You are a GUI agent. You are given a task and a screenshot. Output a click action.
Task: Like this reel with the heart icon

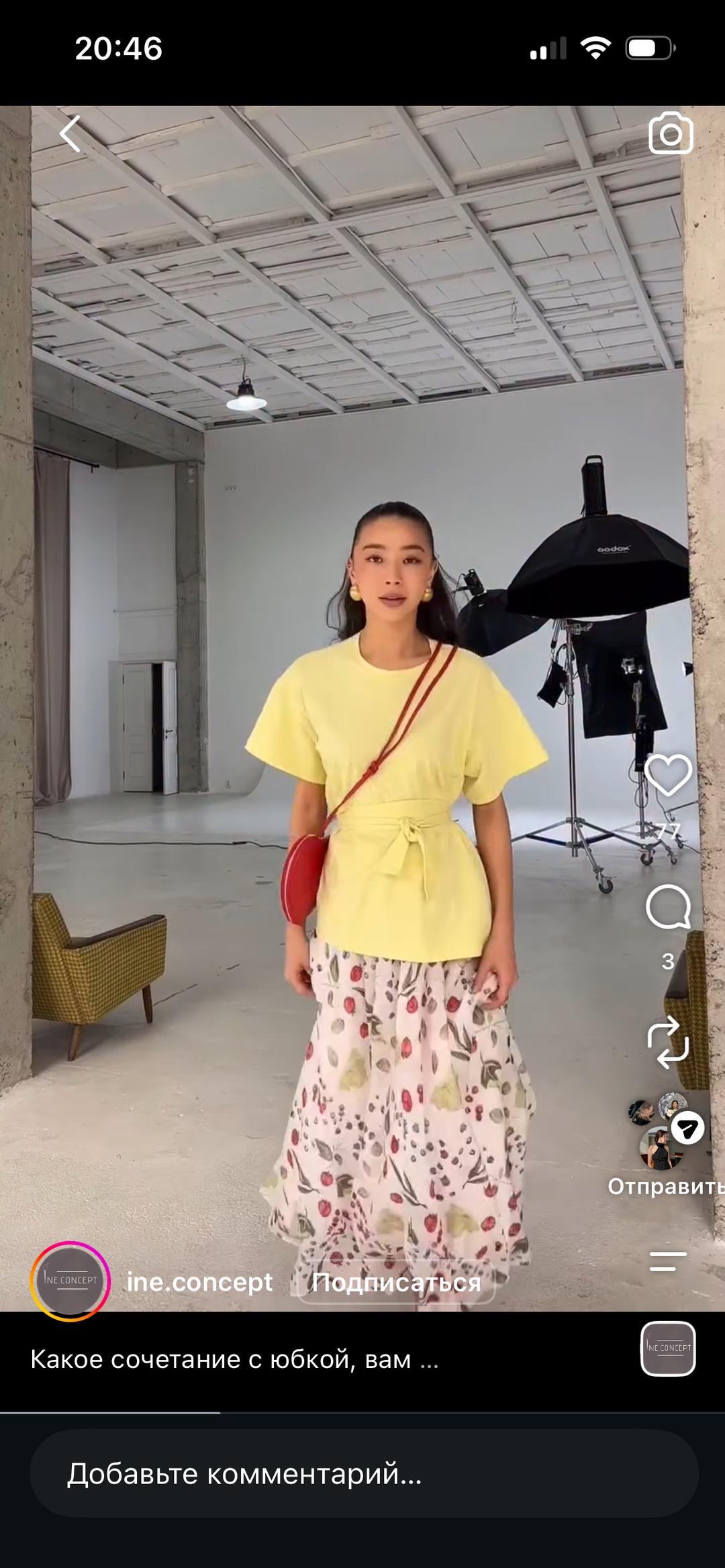668,775
